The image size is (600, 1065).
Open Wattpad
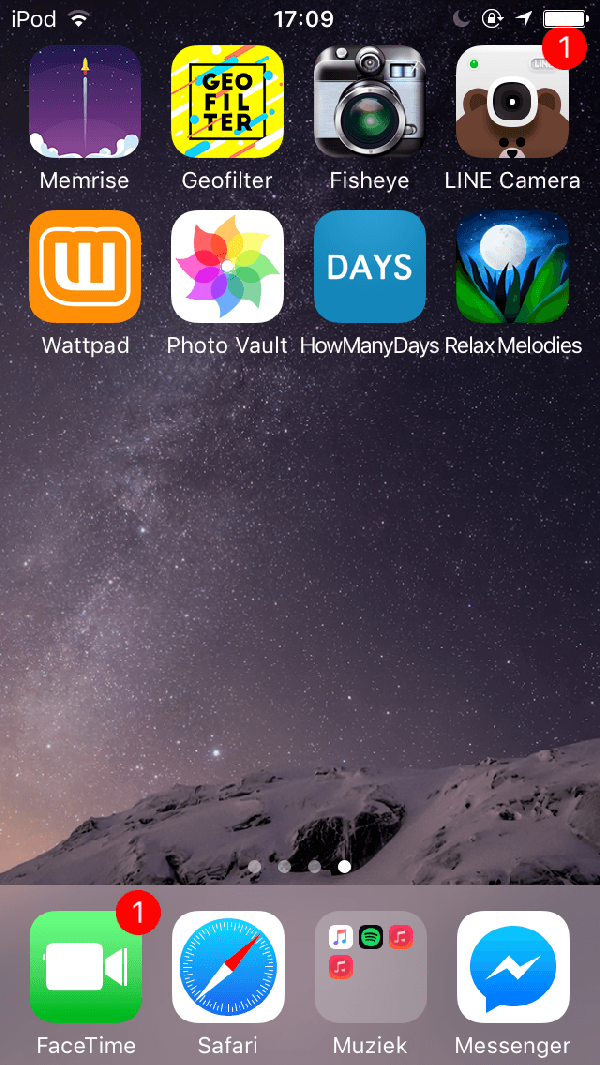click(x=85, y=266)
